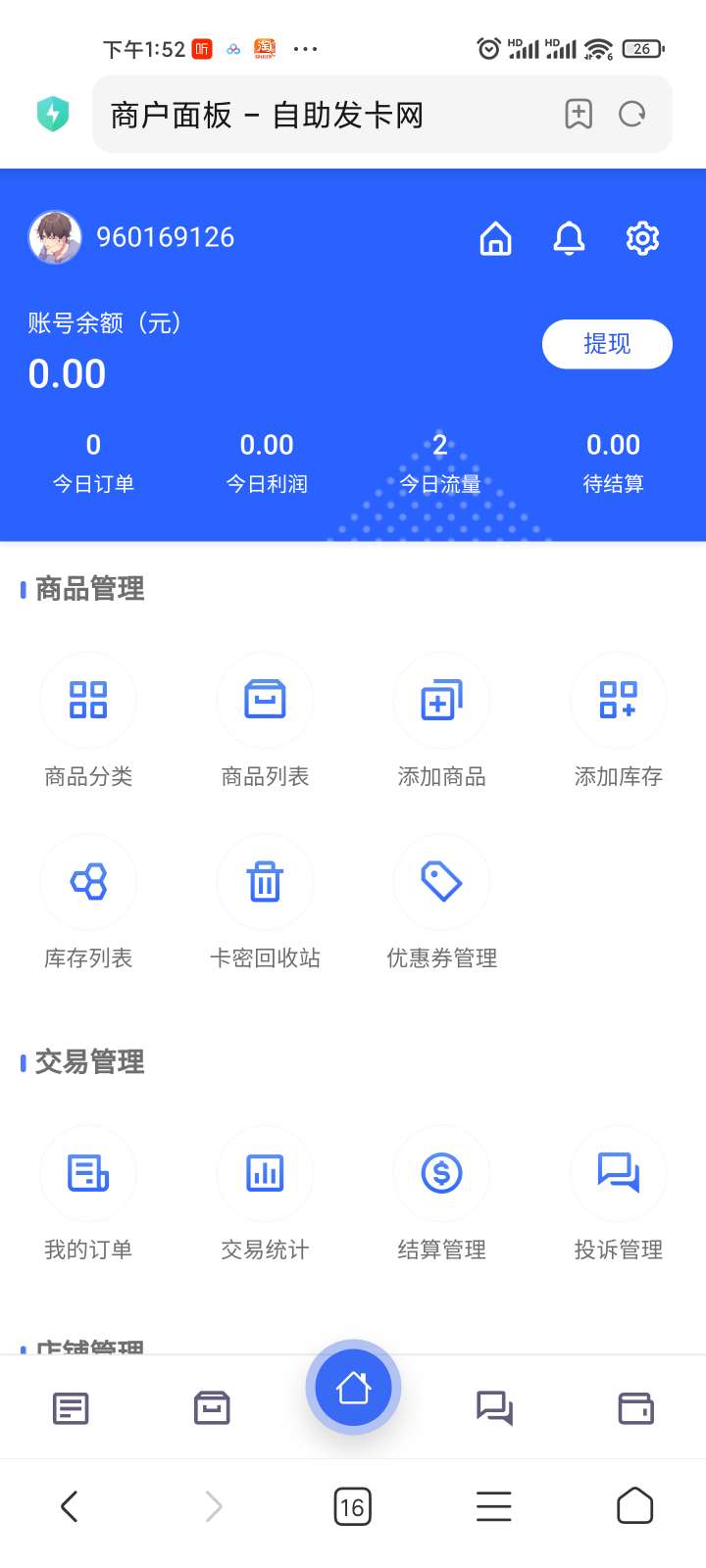This screenshot has height=1568, width=706.
Task: Open the notification bell in the header
Action: pos(569,237)
